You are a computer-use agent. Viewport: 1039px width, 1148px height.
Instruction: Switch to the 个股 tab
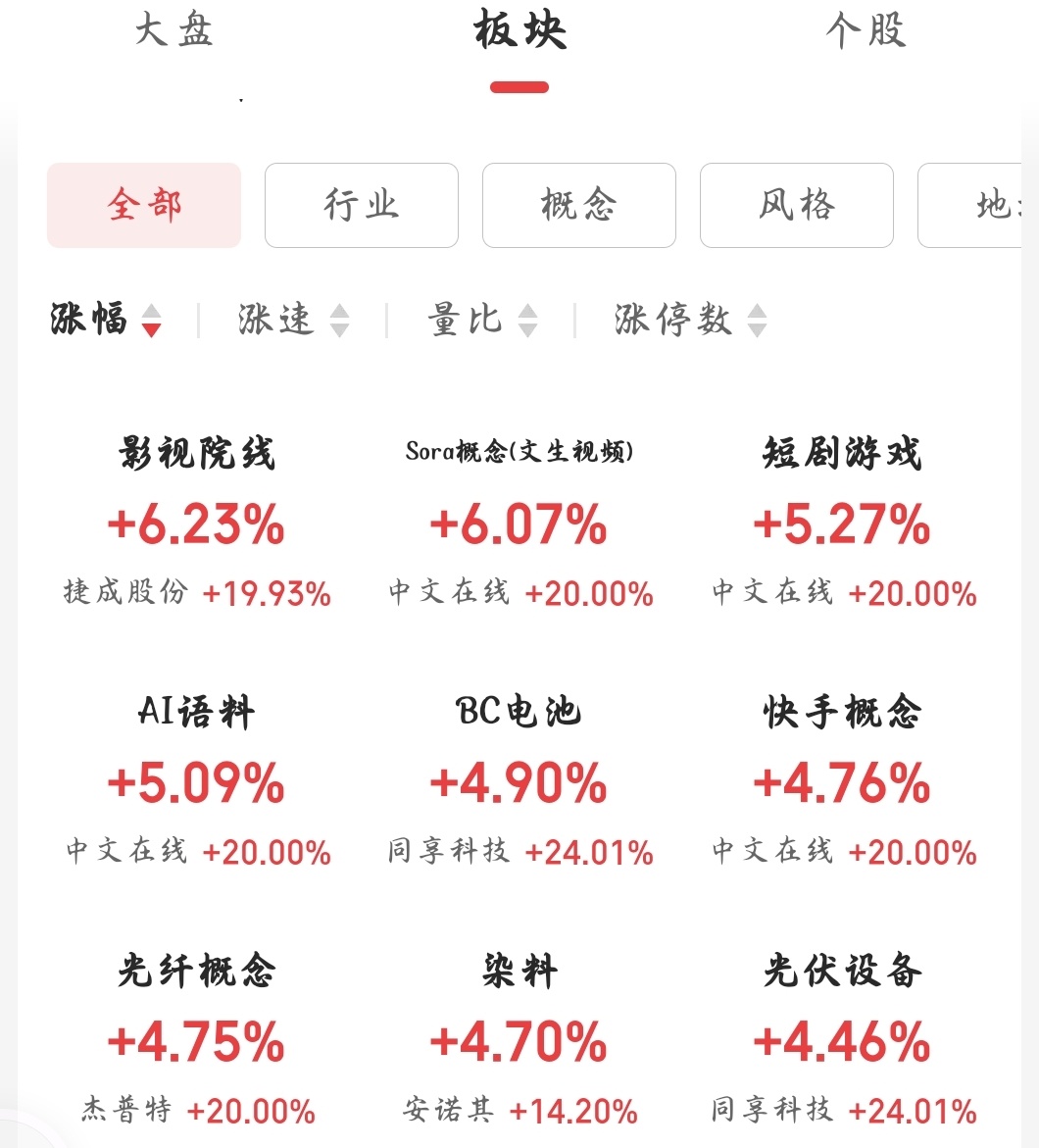865,31
